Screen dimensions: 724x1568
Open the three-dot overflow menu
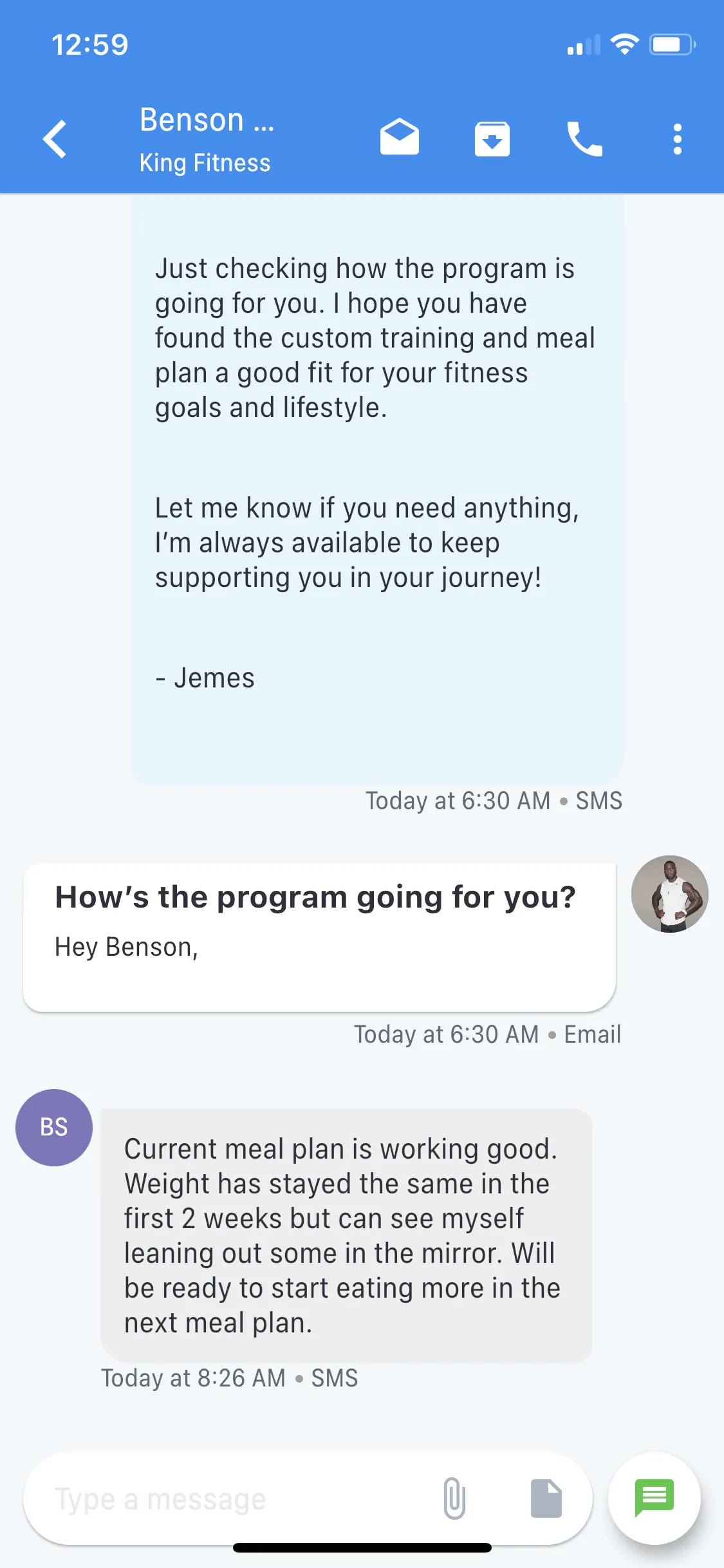[x=677, y=139]
